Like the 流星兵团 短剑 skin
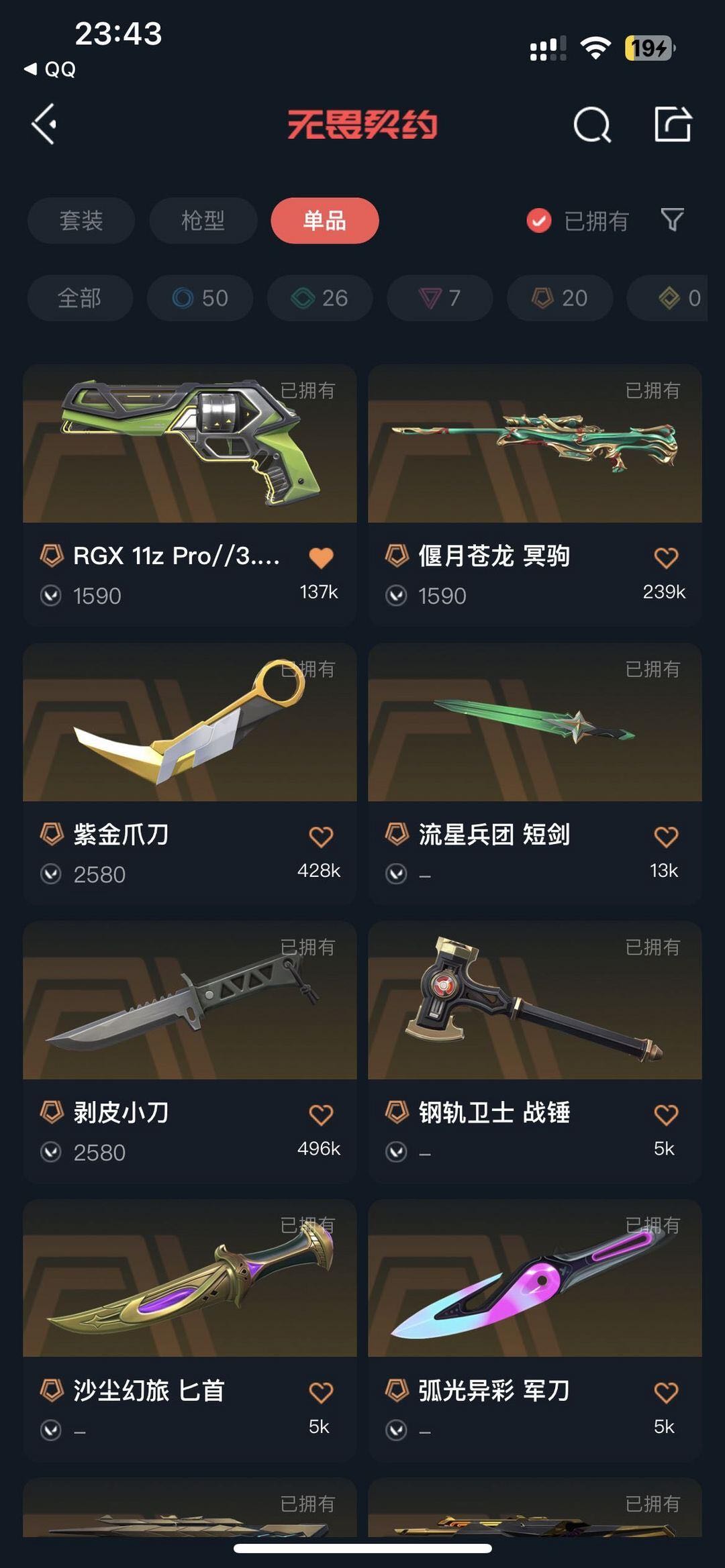 click(x=666, y=836)
